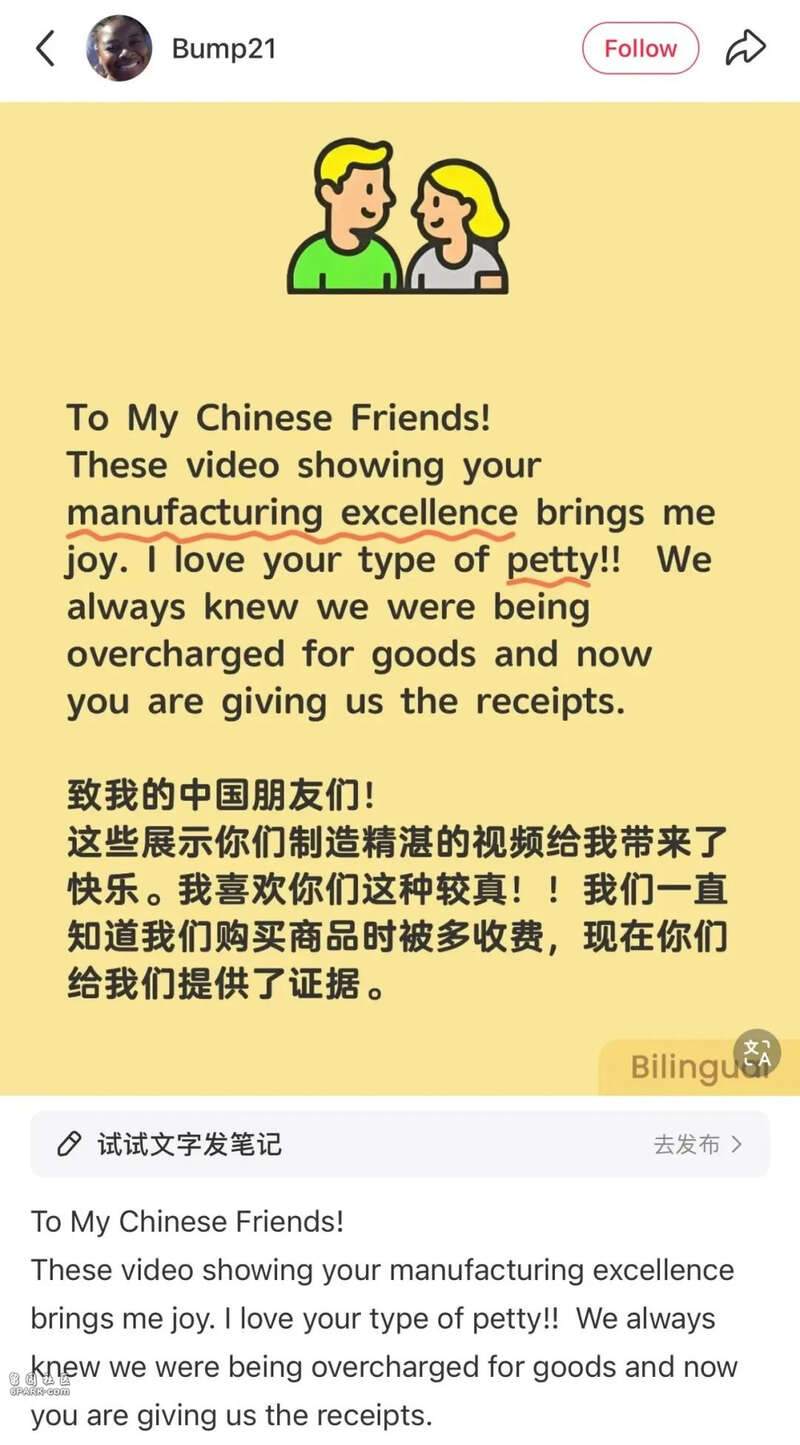Share this post
Image resolution: width=800 pixels, height=1445 pixels.
coord(745,48)
